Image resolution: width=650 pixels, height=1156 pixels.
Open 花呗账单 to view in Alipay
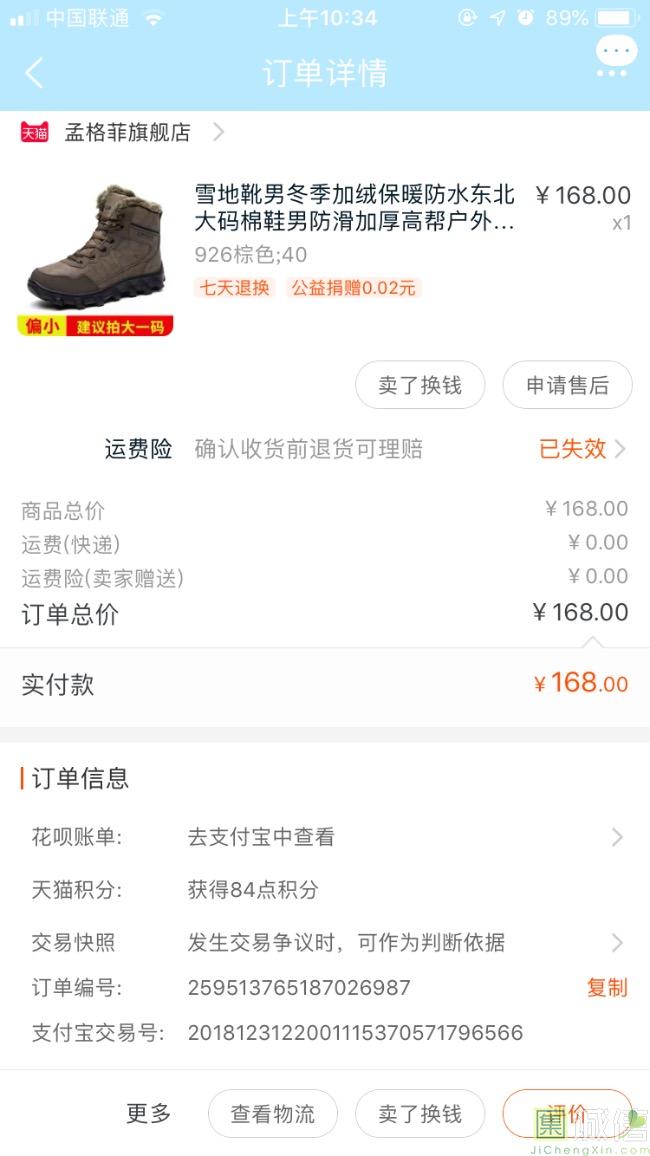click(327, 838)
